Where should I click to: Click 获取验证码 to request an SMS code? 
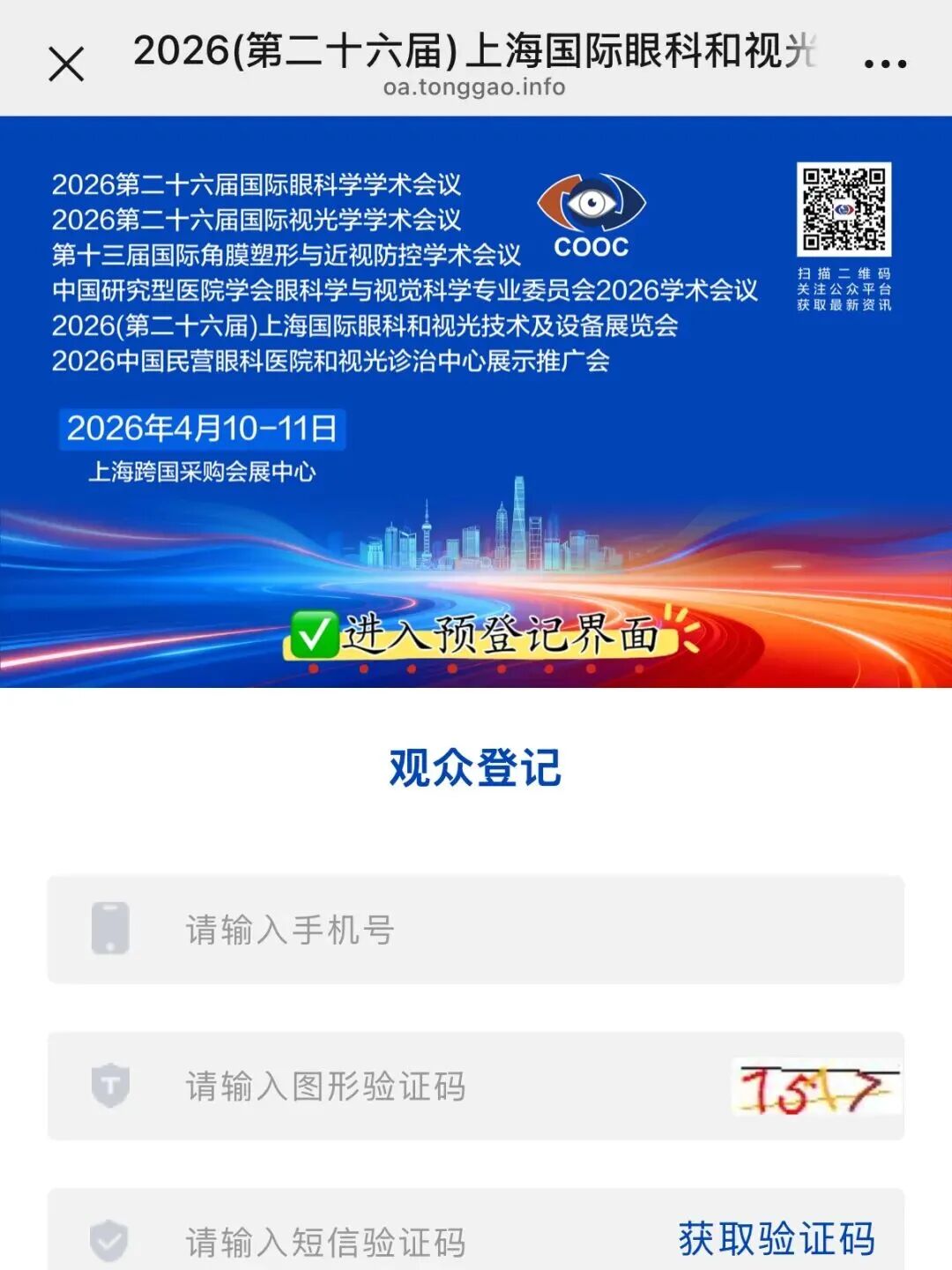click(x=775, y=1239)
